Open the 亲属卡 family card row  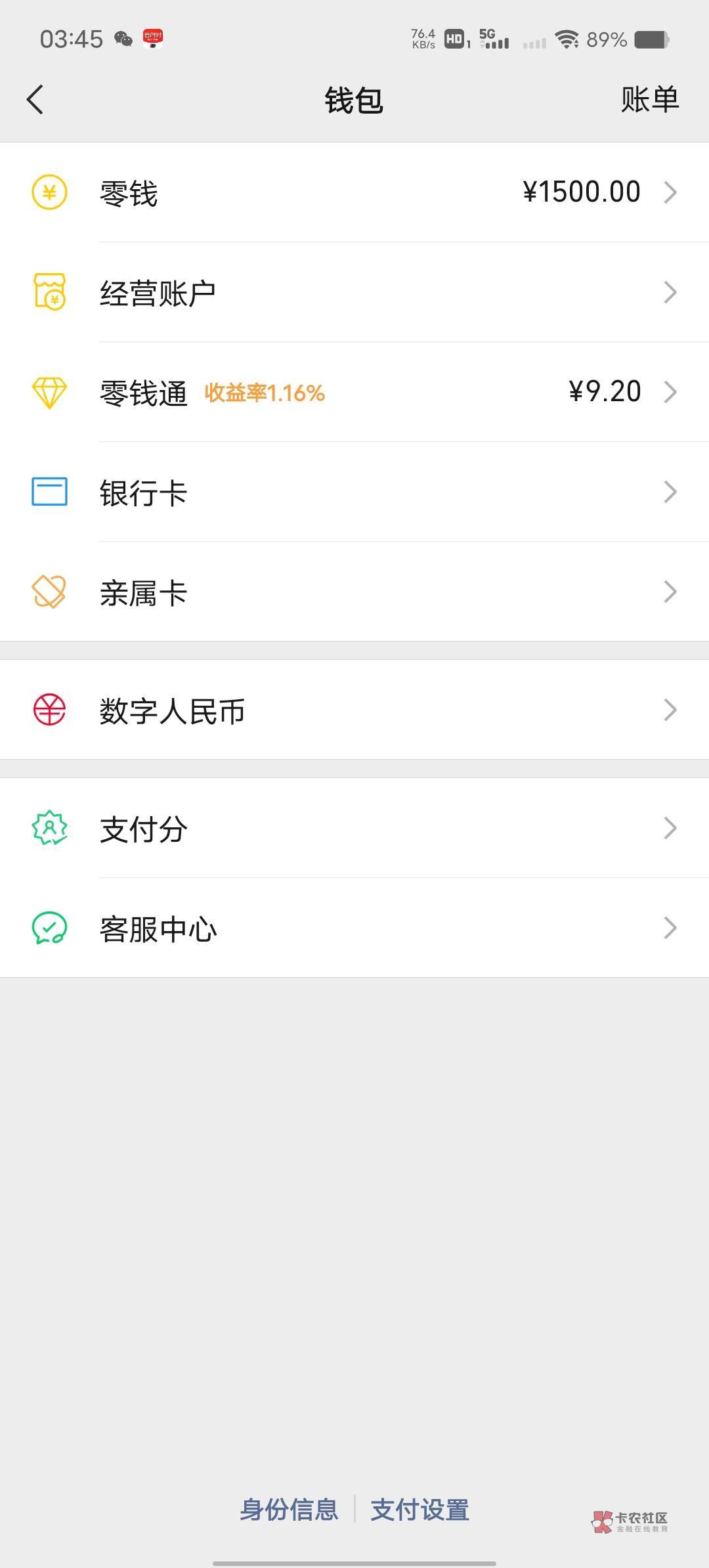pyautogui.click(x=354, y=592)
